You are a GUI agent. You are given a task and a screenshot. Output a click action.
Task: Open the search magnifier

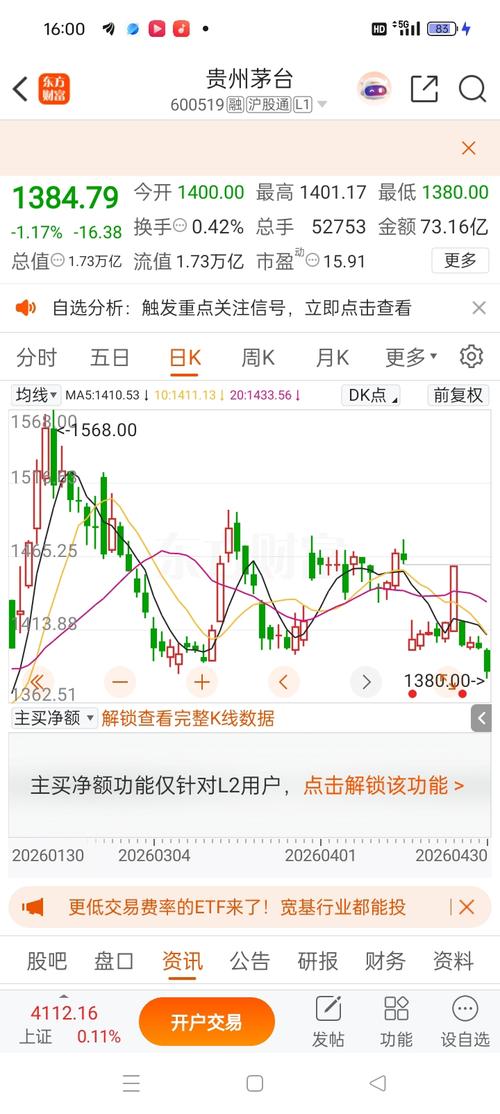(472, 90)
